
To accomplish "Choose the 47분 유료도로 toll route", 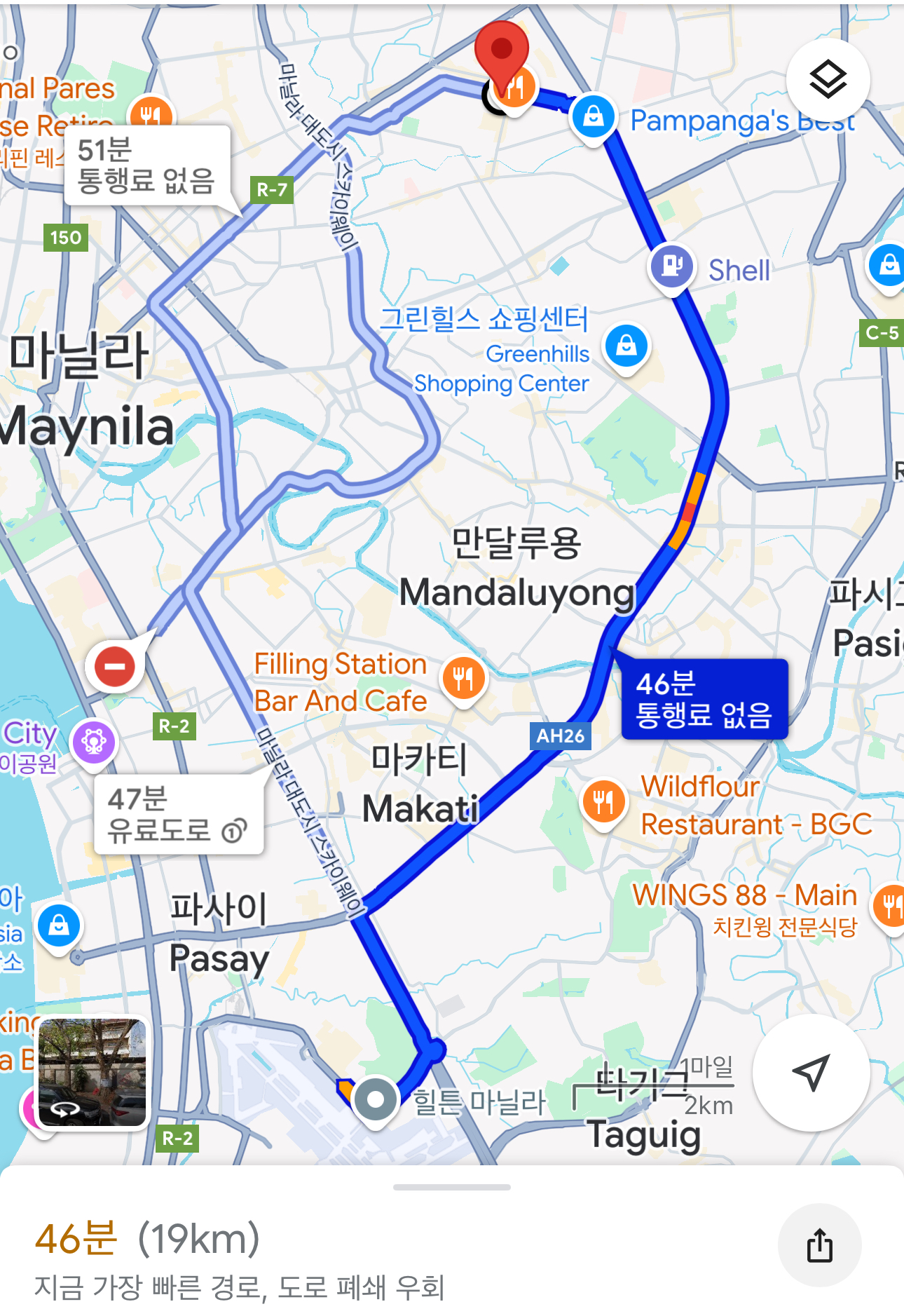I will (x=179, y=814).
